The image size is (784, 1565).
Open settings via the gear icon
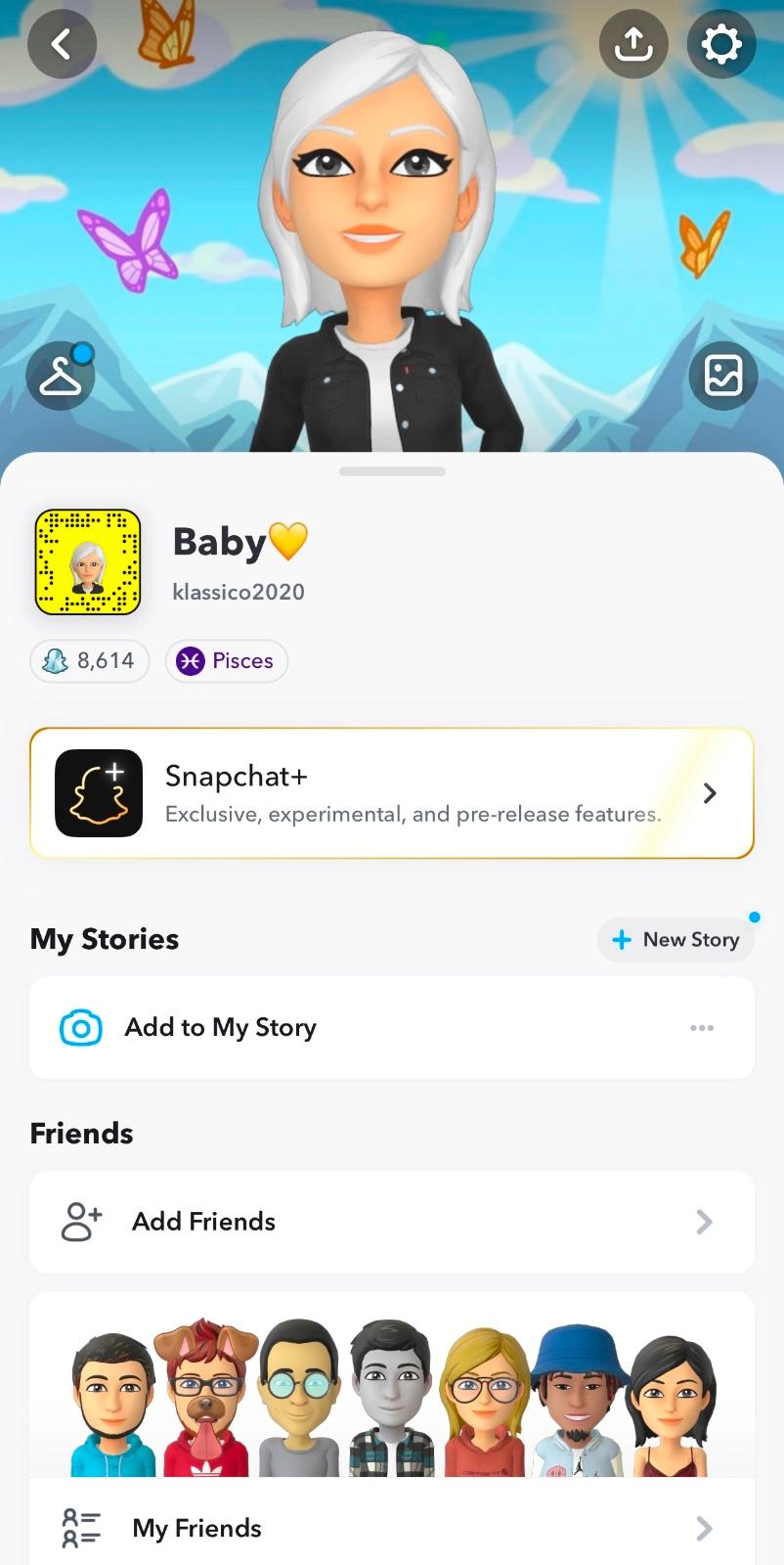pyautogui.click(x=721, y=44)
